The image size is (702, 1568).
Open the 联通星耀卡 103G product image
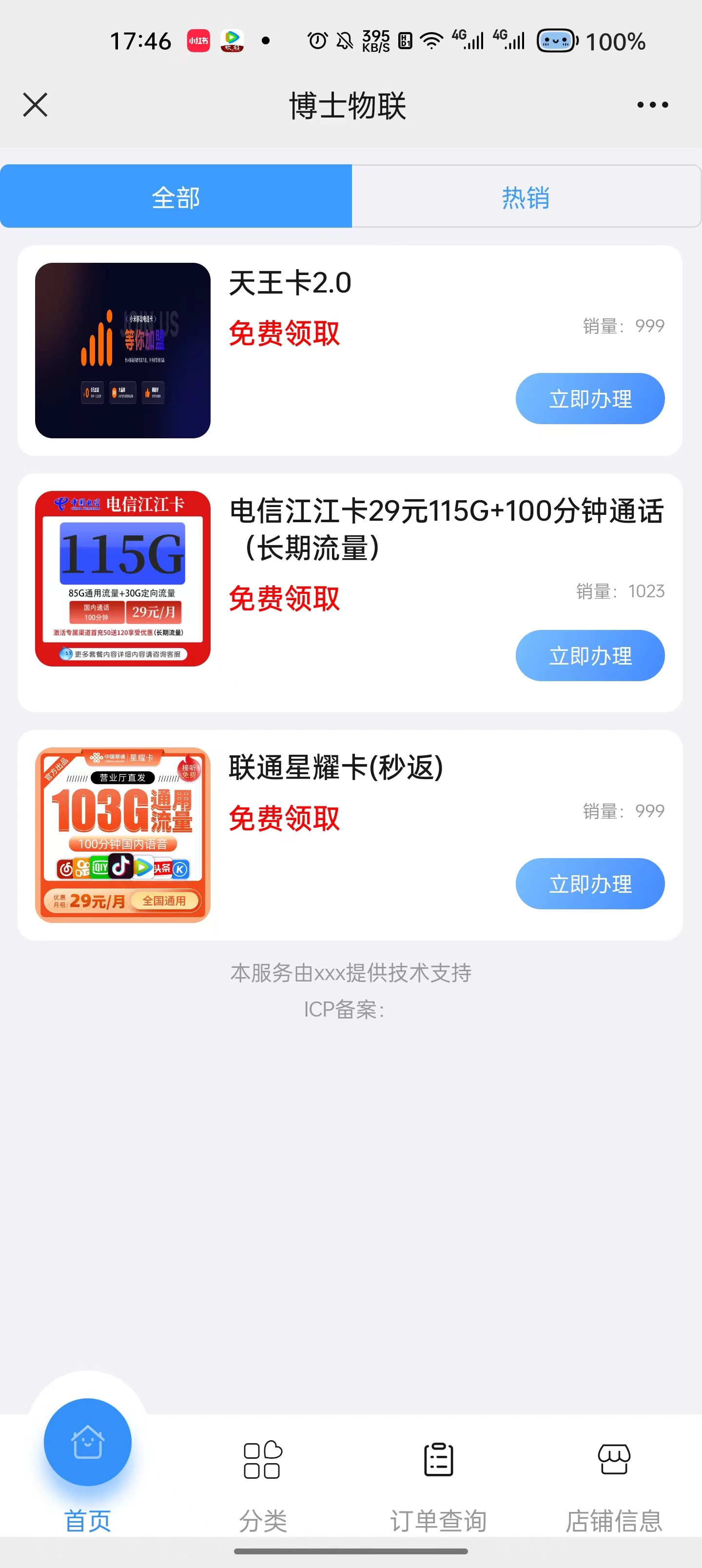click(x=123, y=835)
